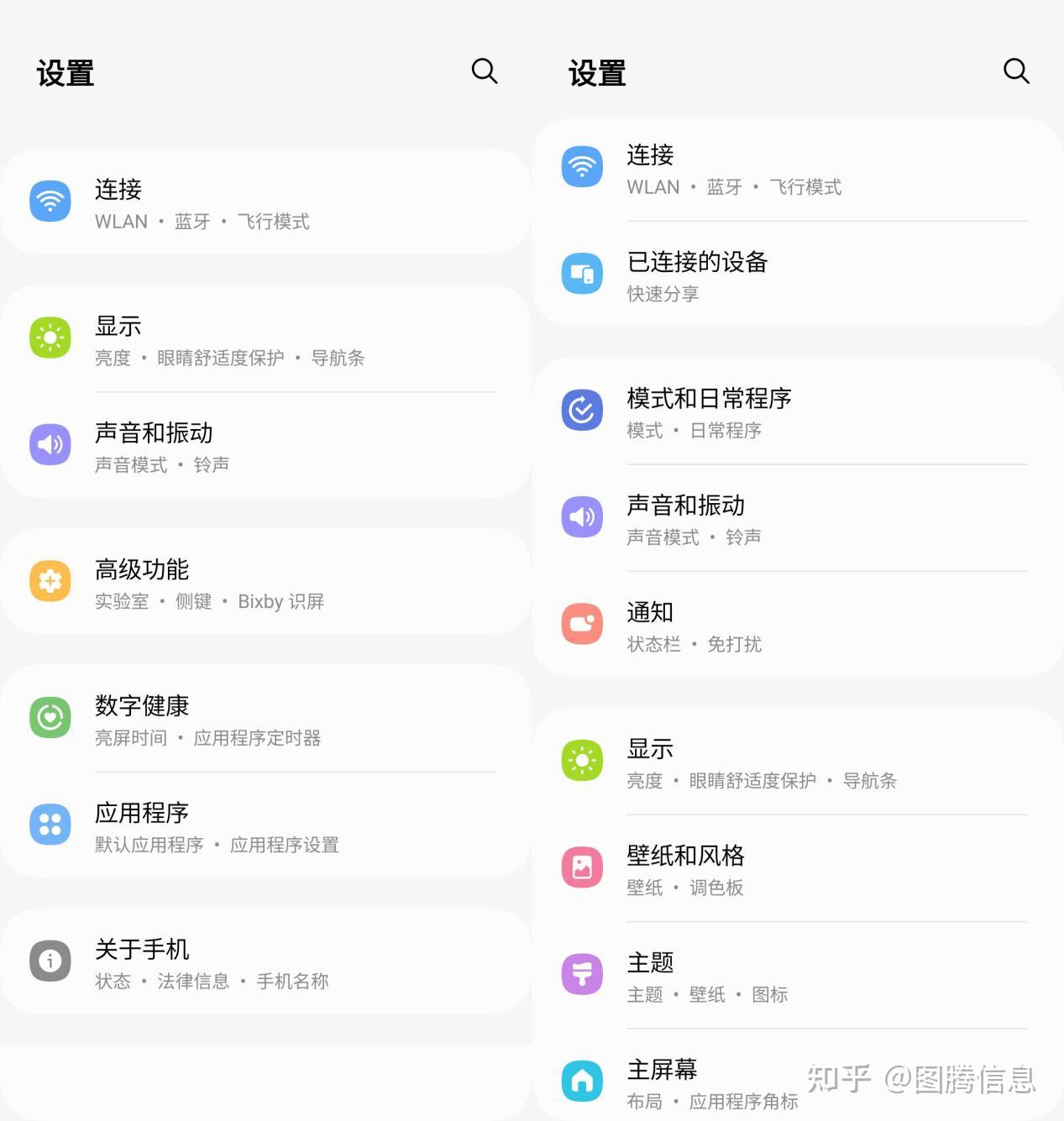The height and width of the screenshot is (1121, 1064).
Task: Click the info icon beside 关于手机
Action: click(x=50, y=961)
